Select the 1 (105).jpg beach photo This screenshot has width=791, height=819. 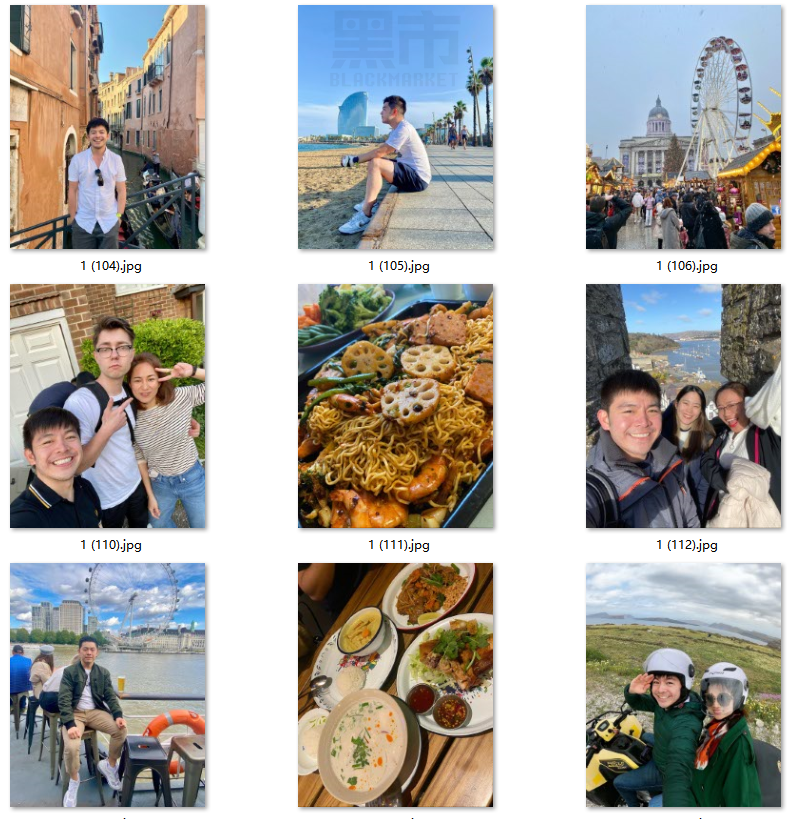tap(395, 127)
